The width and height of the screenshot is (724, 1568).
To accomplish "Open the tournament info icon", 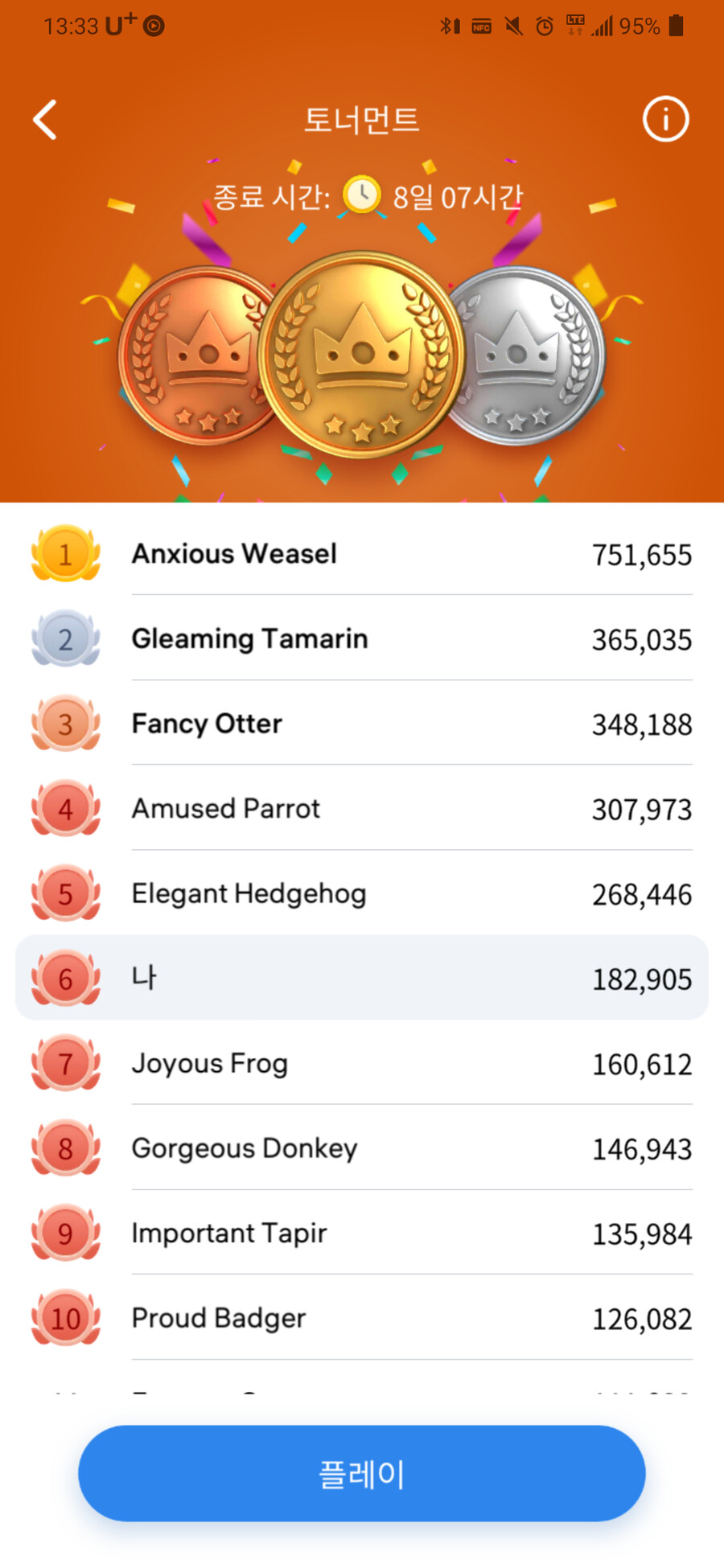I will 665,120.
